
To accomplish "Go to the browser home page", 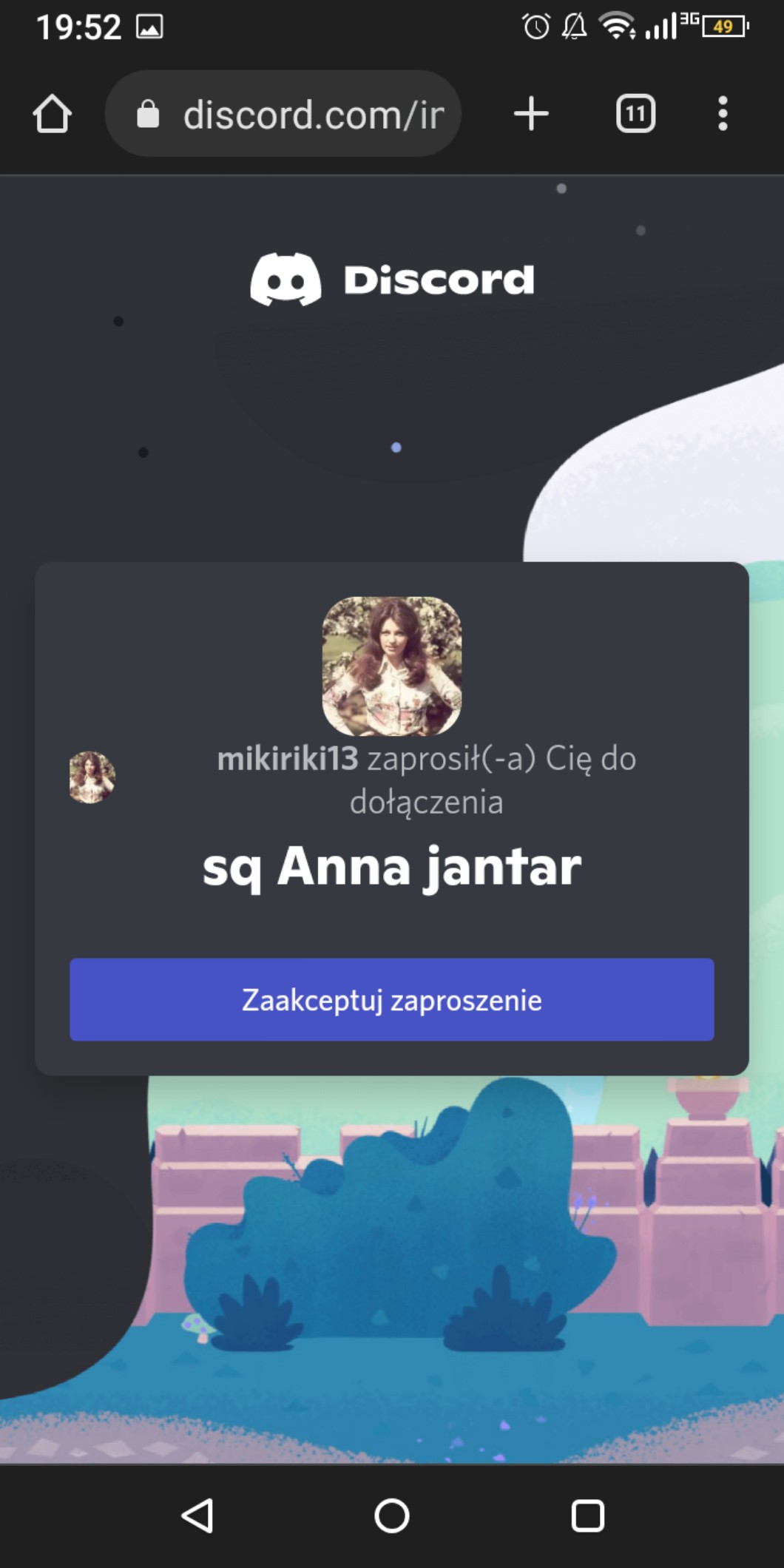I will click(x=52, y=114).
